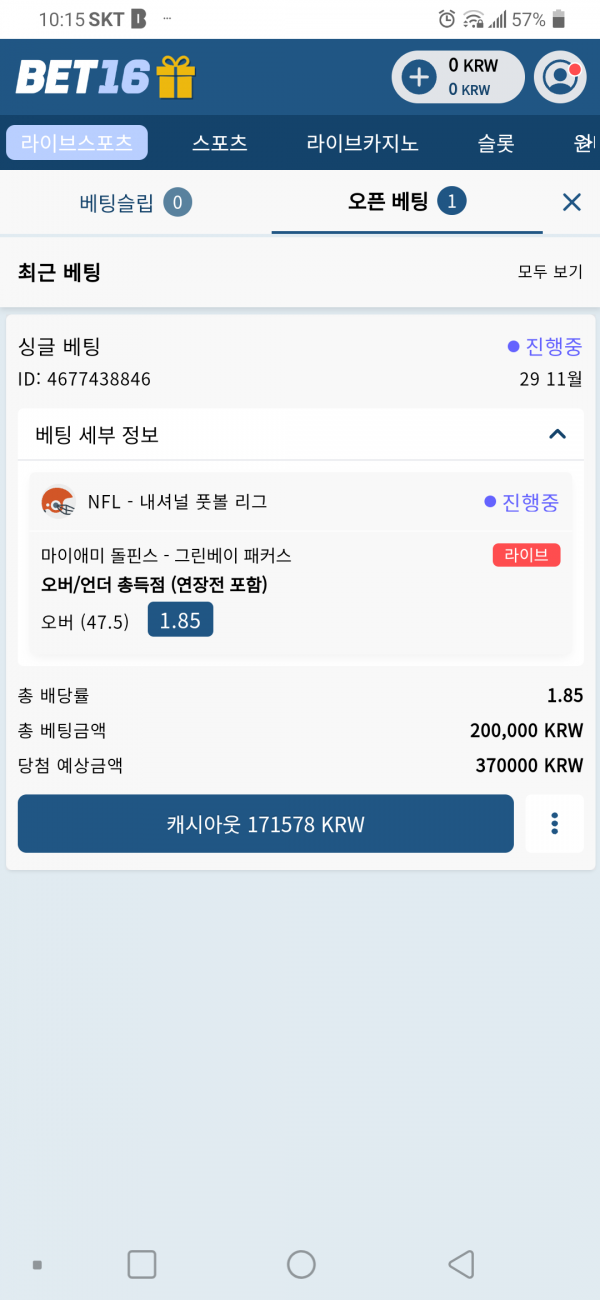This screenshot has width=600, height=1300.
Task: Open 모두 보기 to view all bets
Action: [x=549, y=271]
